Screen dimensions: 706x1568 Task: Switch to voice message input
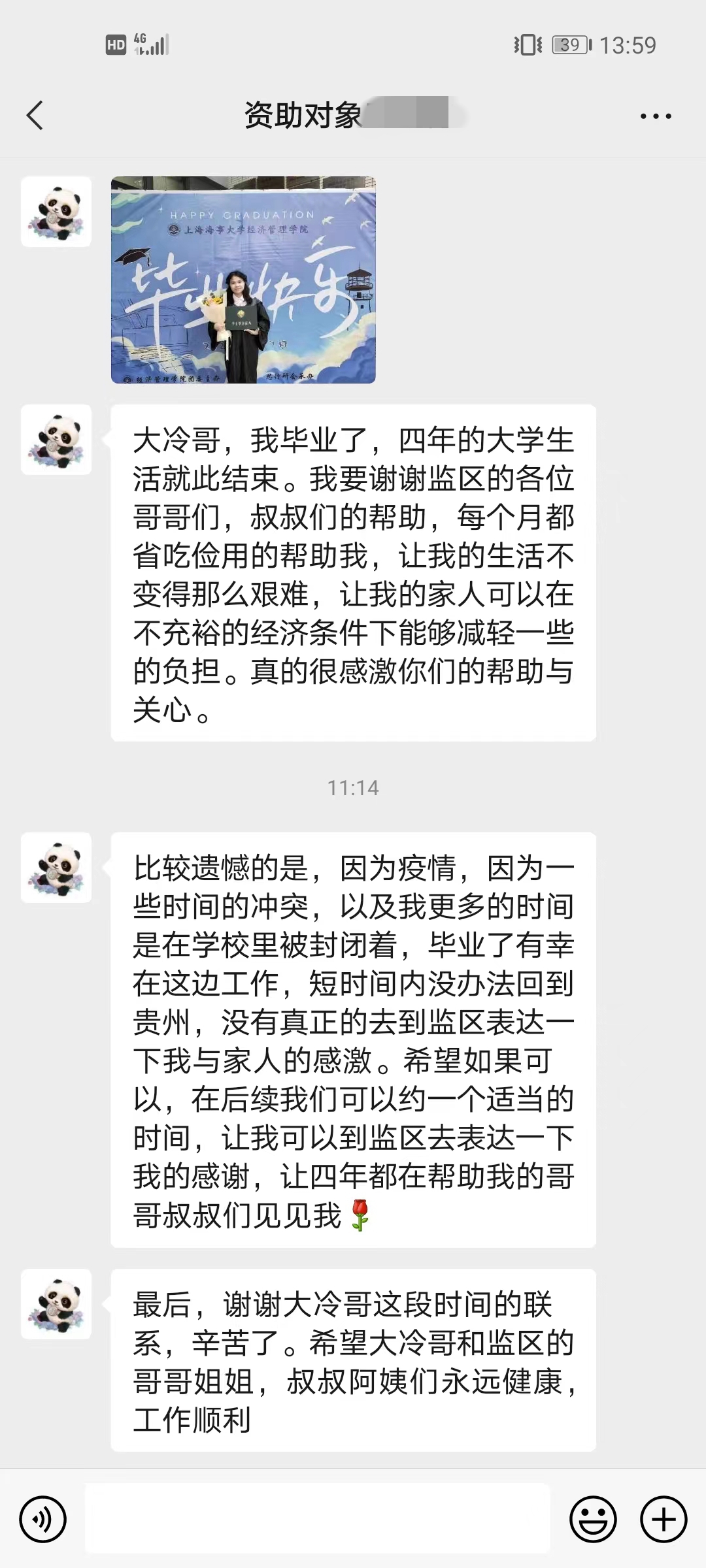click(x=43, y=1520)
